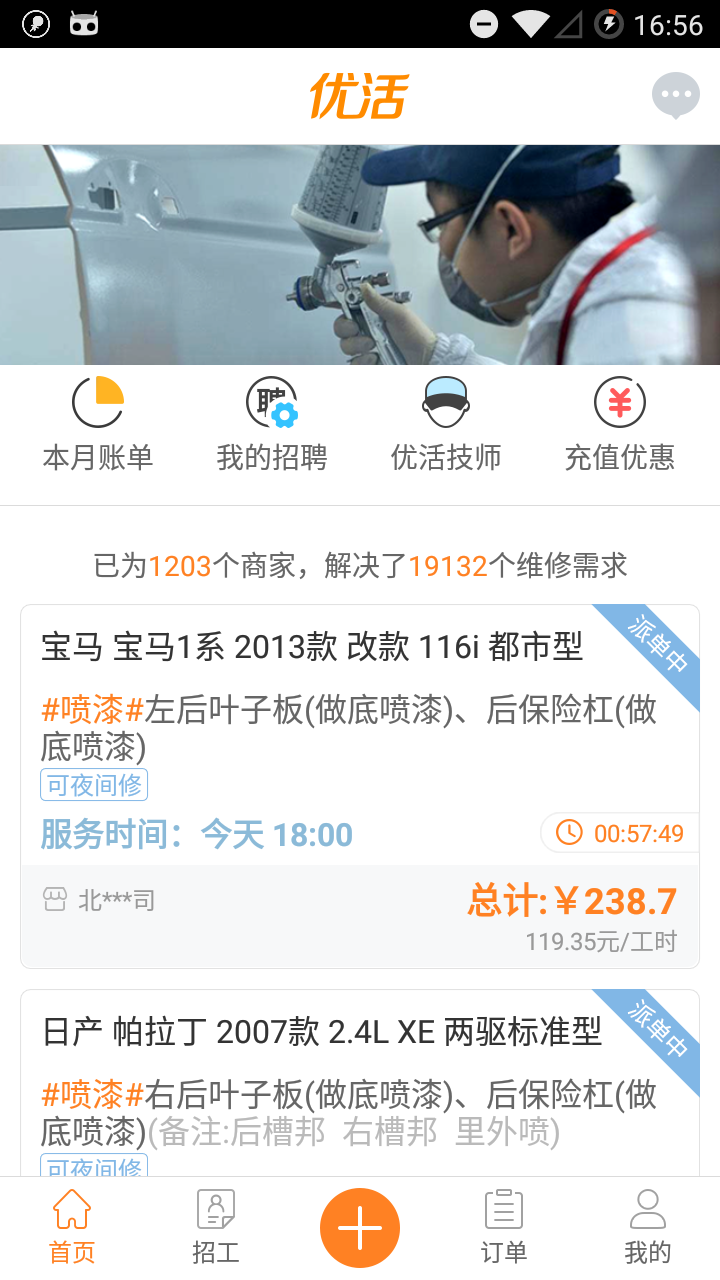Open 充值优惠 recharge offers
This screenshot has height=1280, width=720.
click(x=620, y=426)
